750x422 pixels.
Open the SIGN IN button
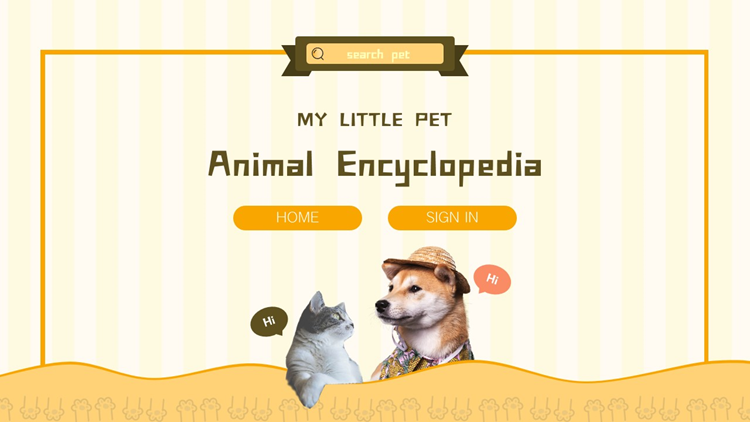tap(452, 218)
